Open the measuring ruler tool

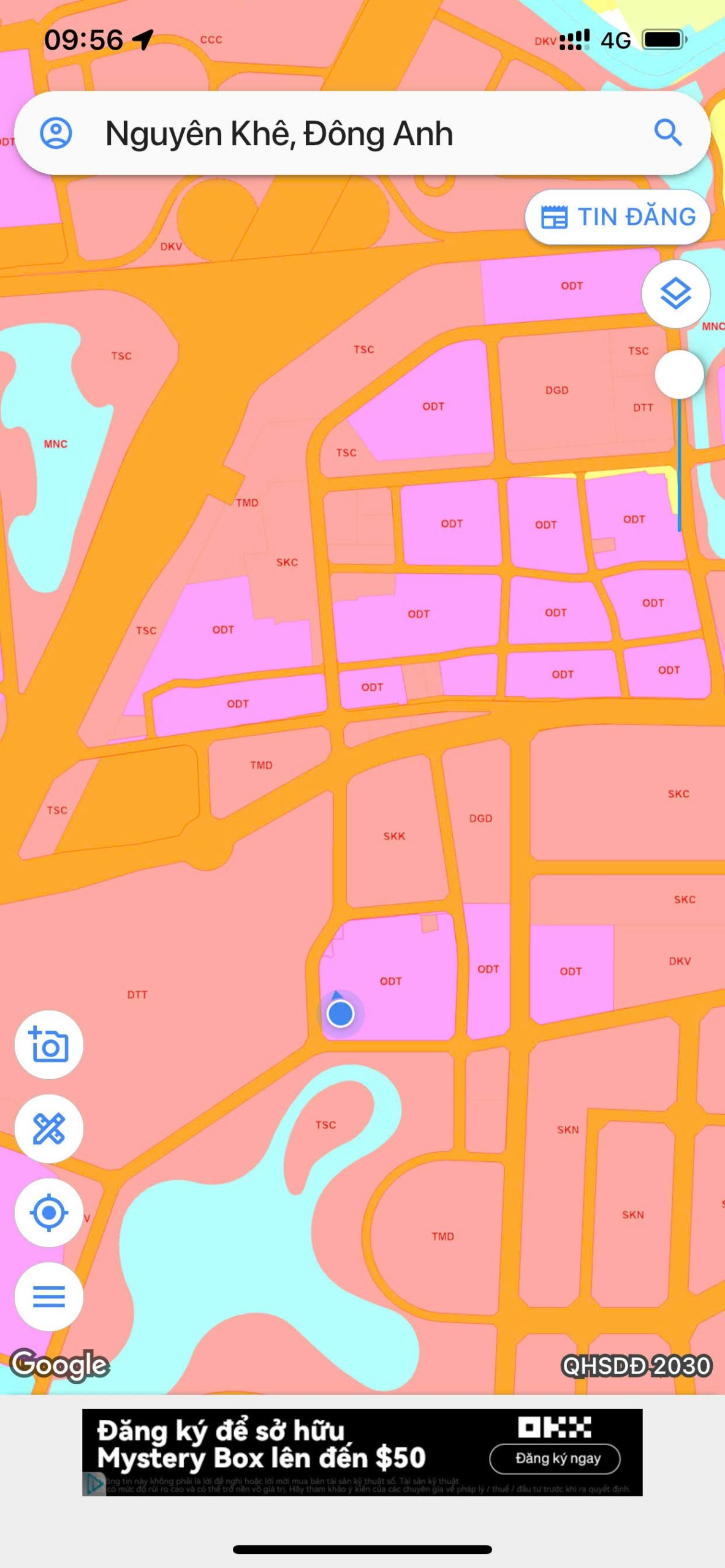tap(49, 1128)
